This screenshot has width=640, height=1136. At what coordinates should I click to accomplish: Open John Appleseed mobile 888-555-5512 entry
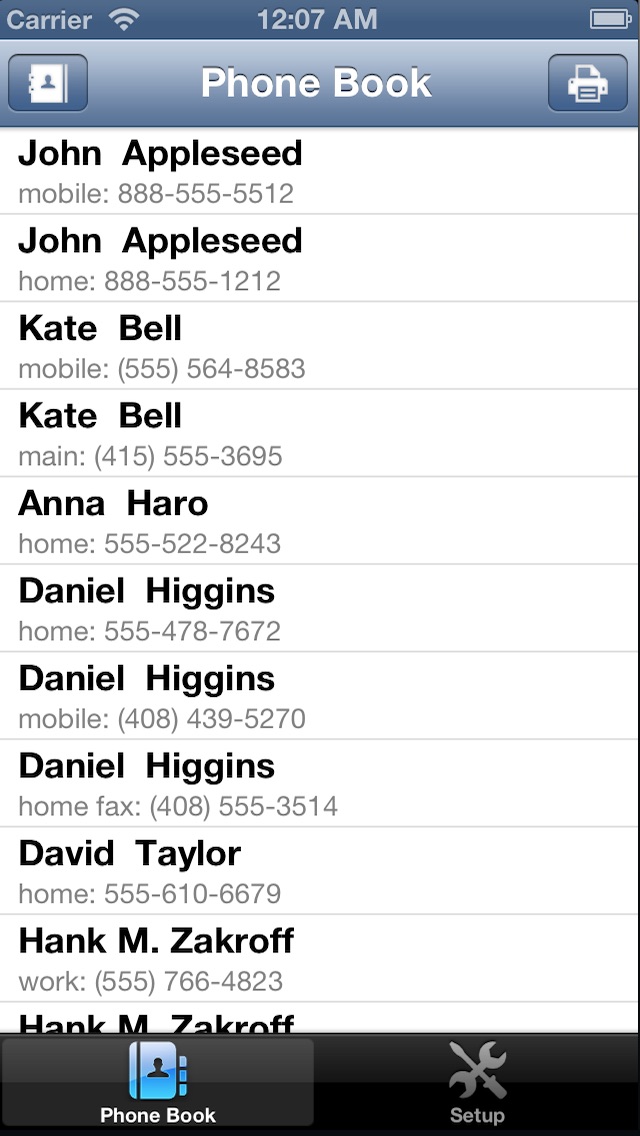click(320, 171)
